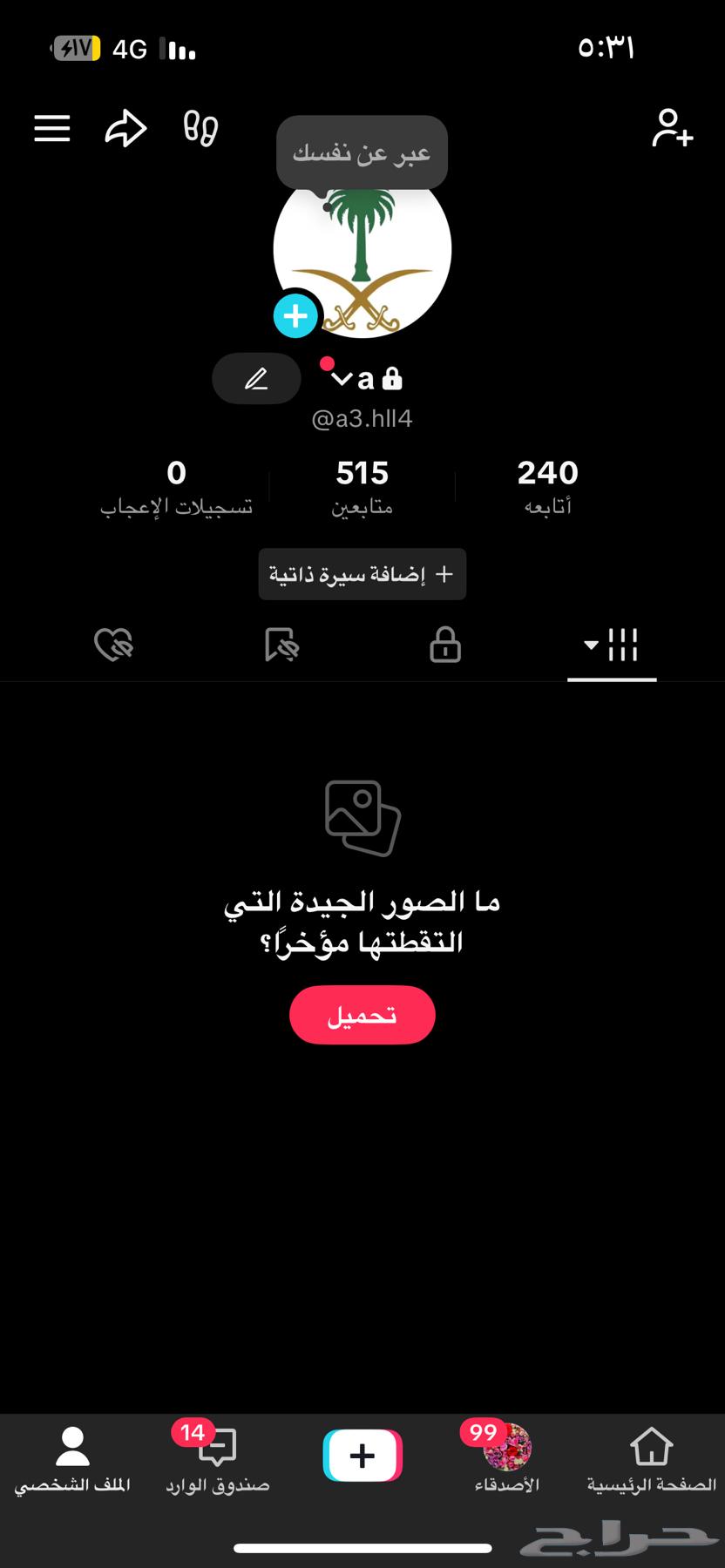725x1568 pixels.
Task: Open the profile menu via hamburger icon
Action: point(51,128)
